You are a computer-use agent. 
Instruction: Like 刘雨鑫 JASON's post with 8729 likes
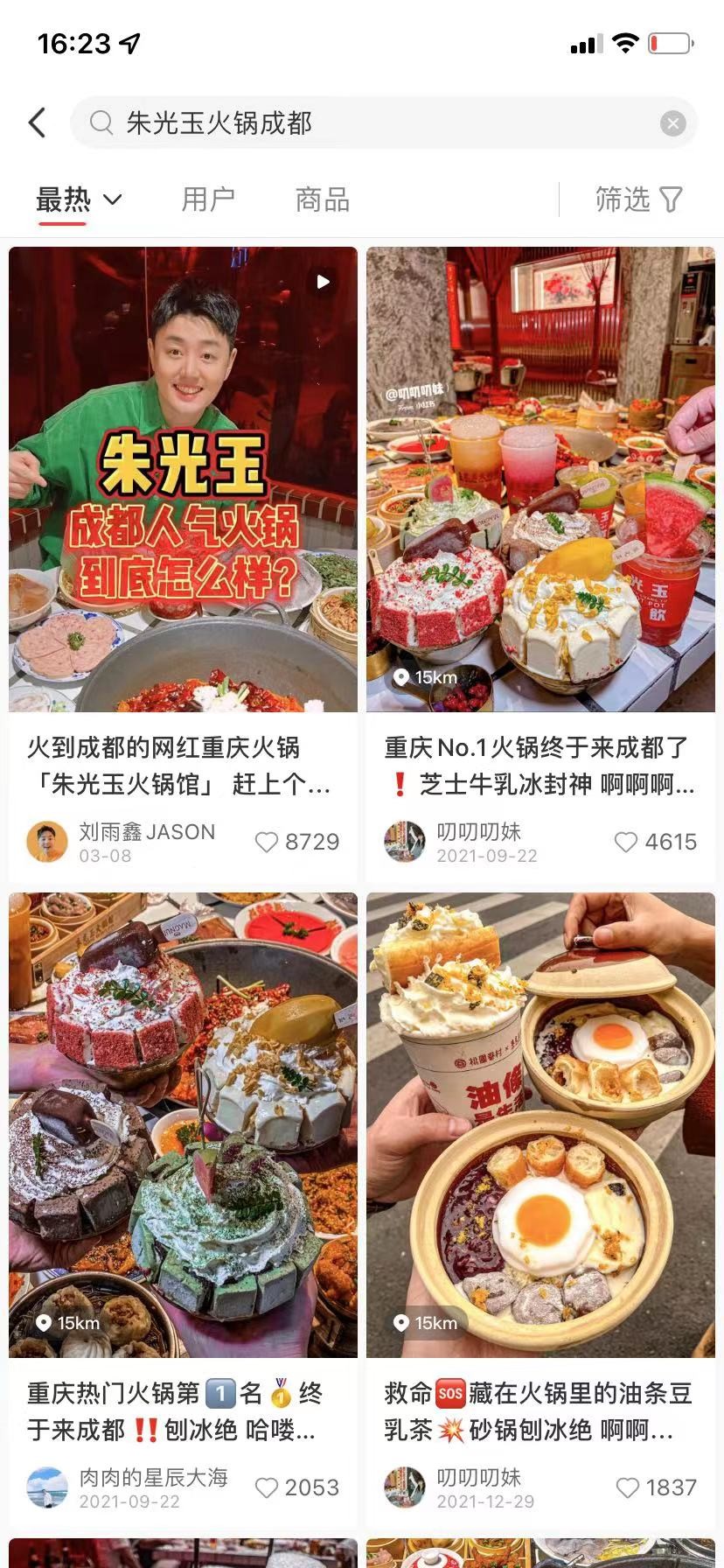click(267, 842)
